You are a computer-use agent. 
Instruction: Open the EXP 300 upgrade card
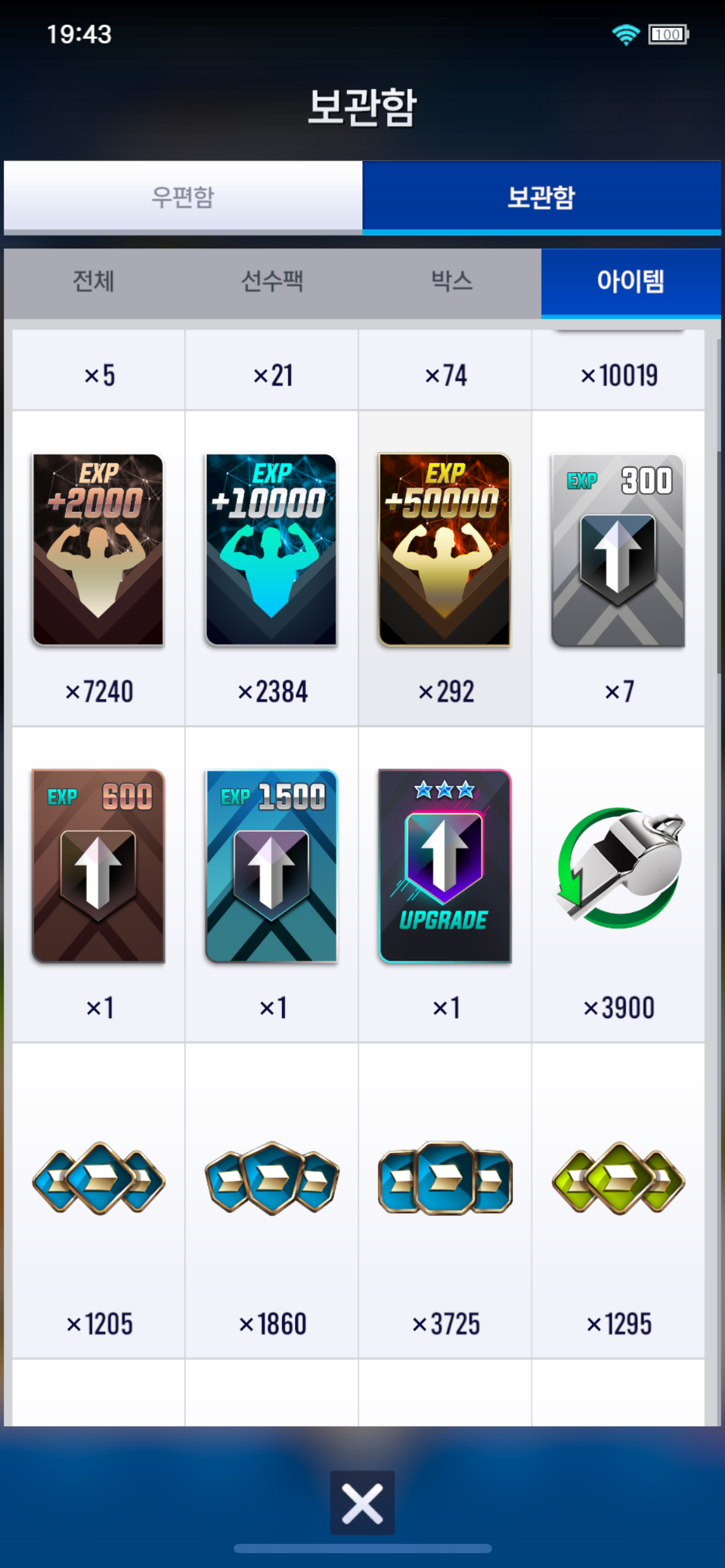[x=618, y=550]
